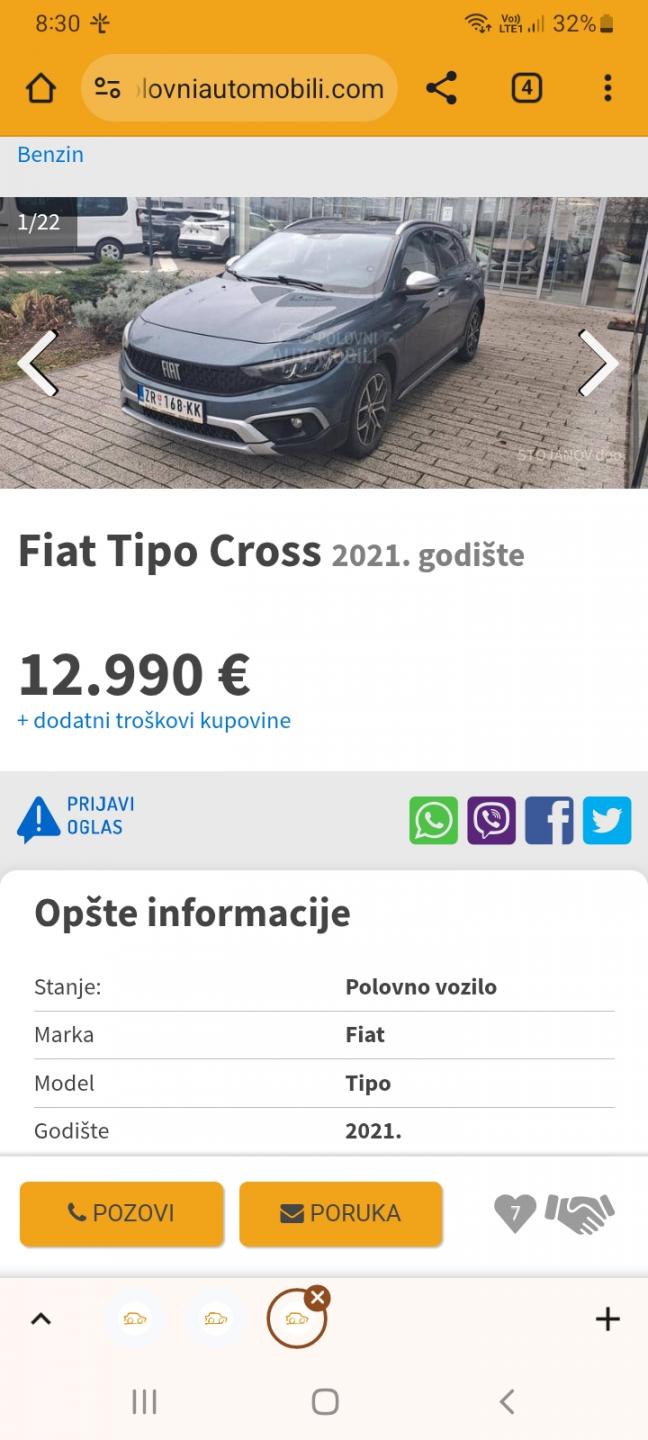Image resolution: width=648 pixels, height=1440 pixels.
Task: Go to the browser home page
Action: click(x=41, y=89)
